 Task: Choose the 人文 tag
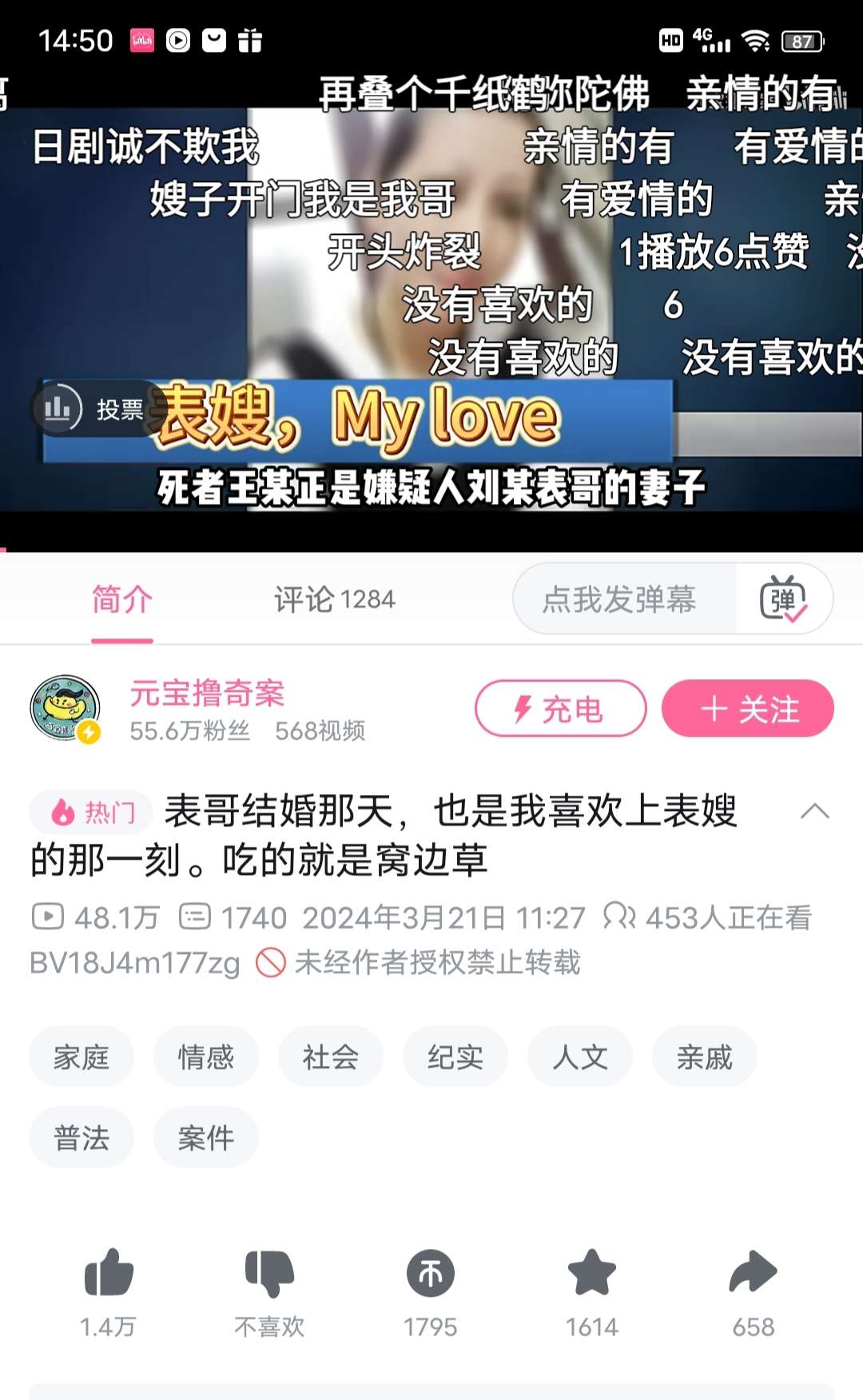coord(580,1057)
